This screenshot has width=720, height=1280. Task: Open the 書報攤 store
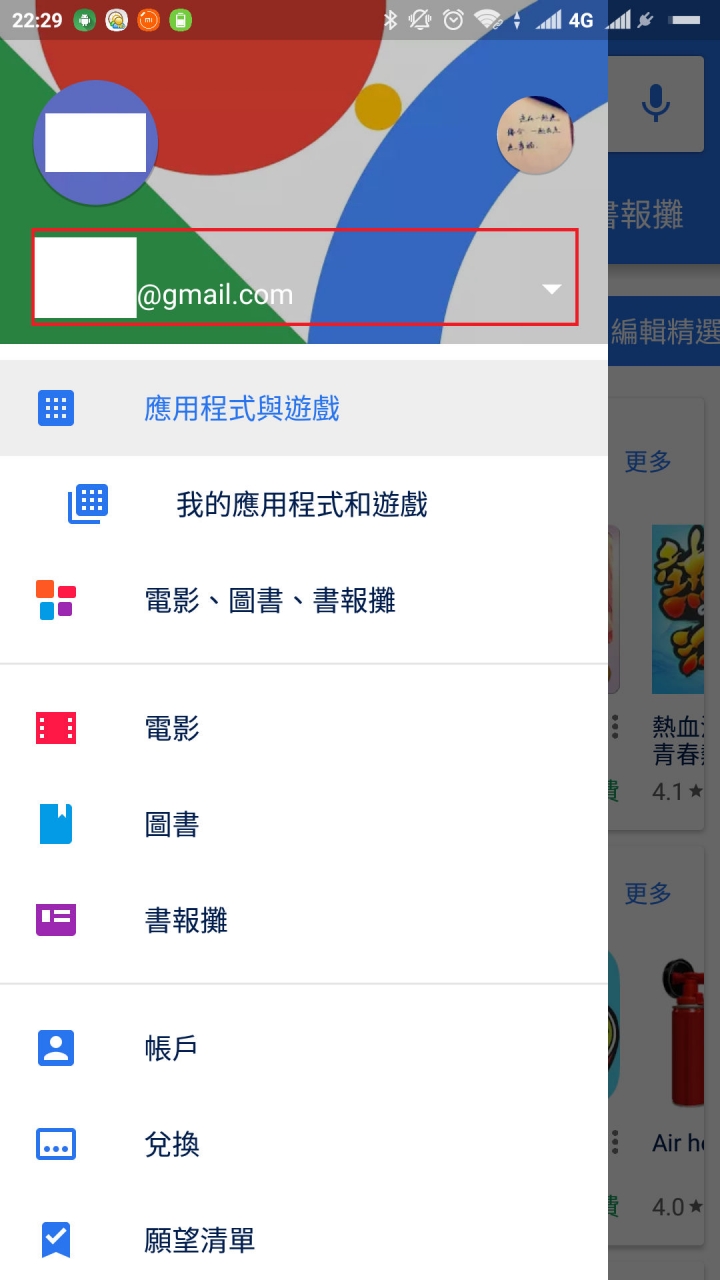tap(186, 920)
